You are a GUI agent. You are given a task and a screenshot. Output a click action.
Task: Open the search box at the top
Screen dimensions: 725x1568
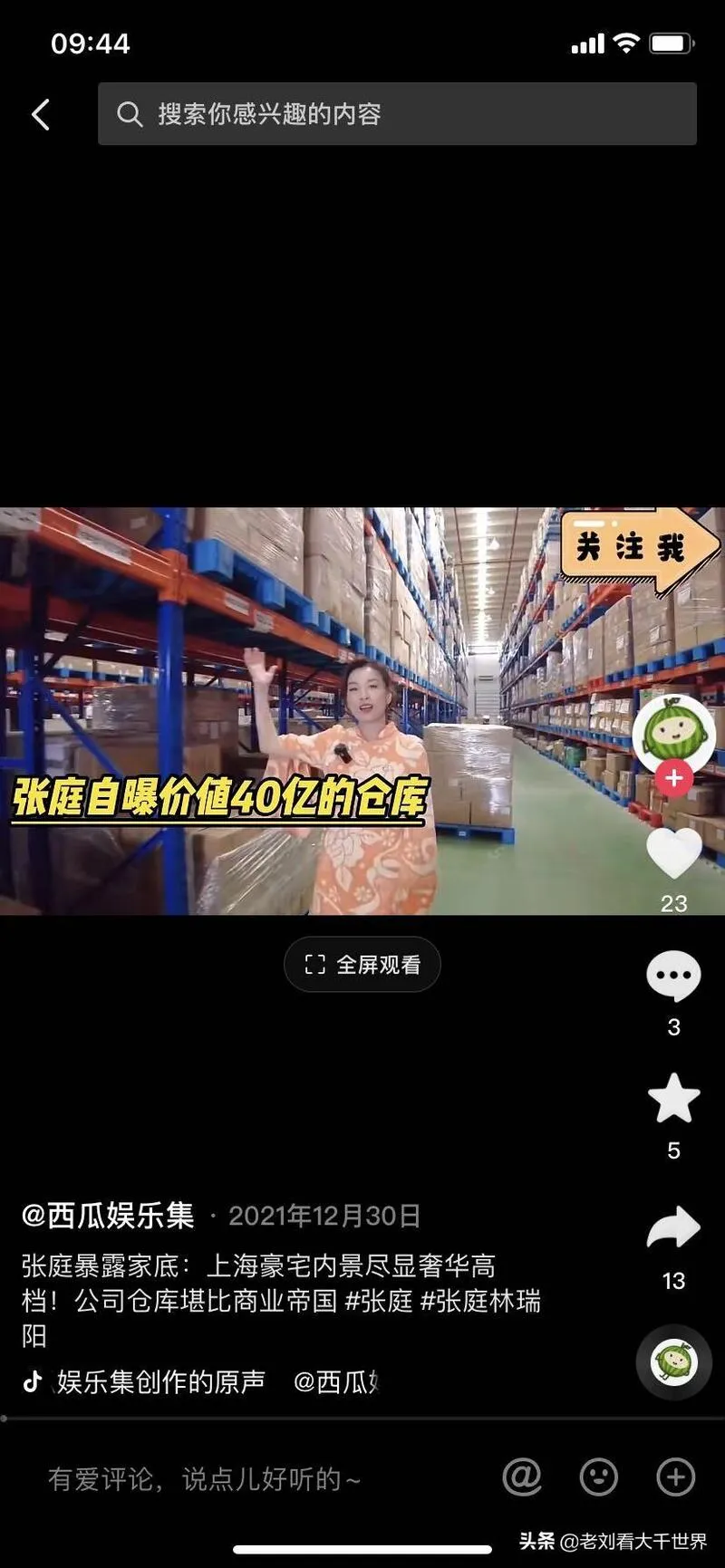click(x=397, y=114)
